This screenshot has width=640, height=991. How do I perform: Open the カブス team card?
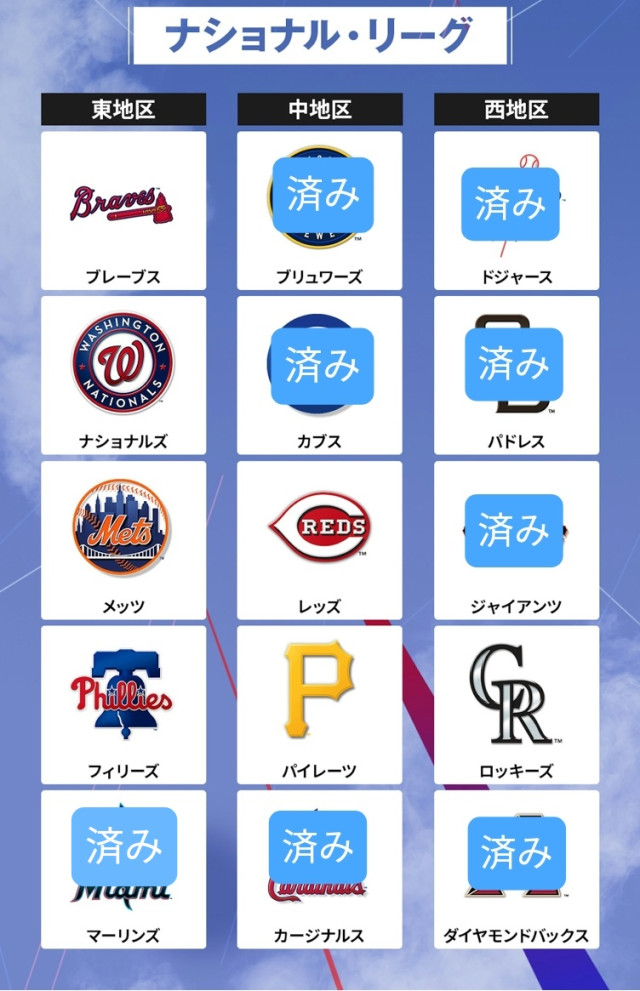pos(319,375)
